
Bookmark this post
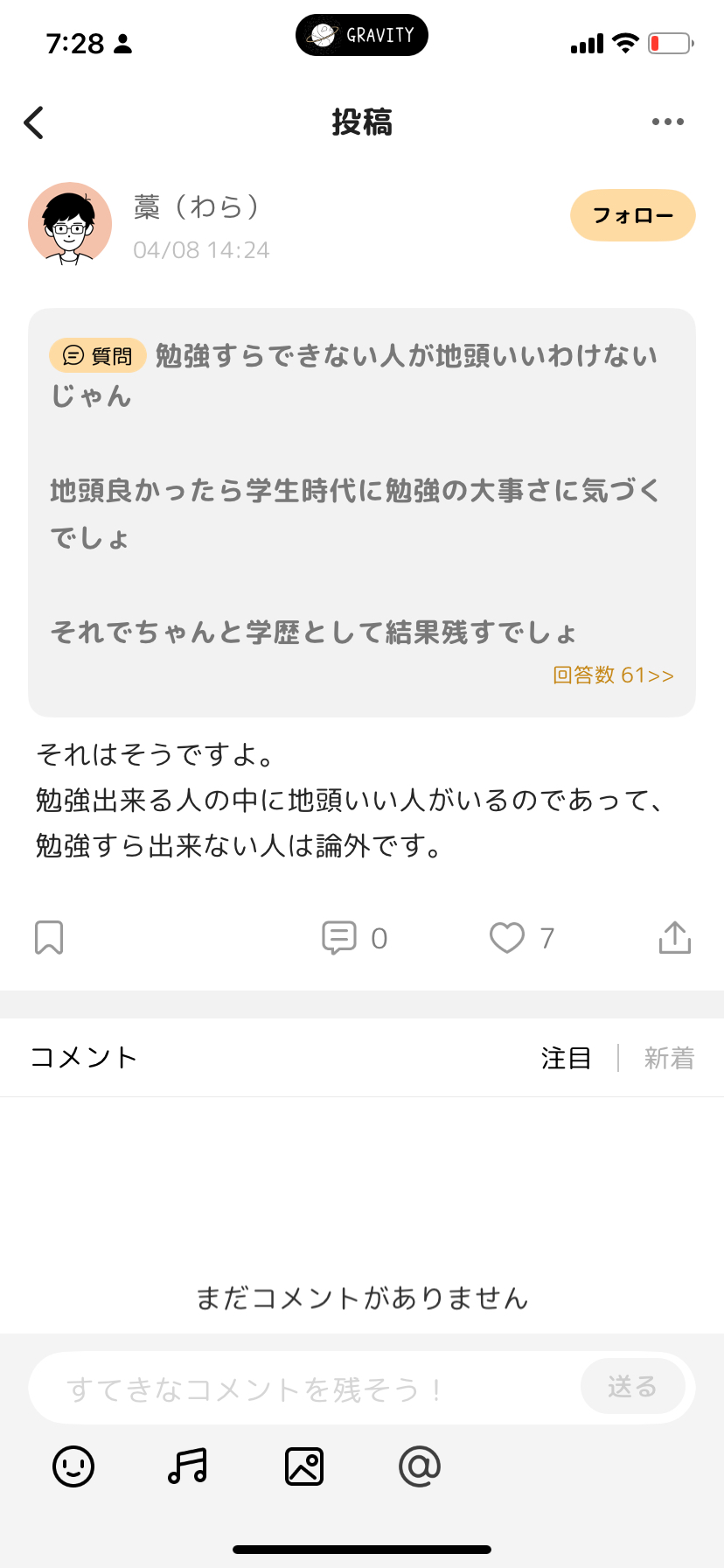pyautogui.click(x=49, y=937)
